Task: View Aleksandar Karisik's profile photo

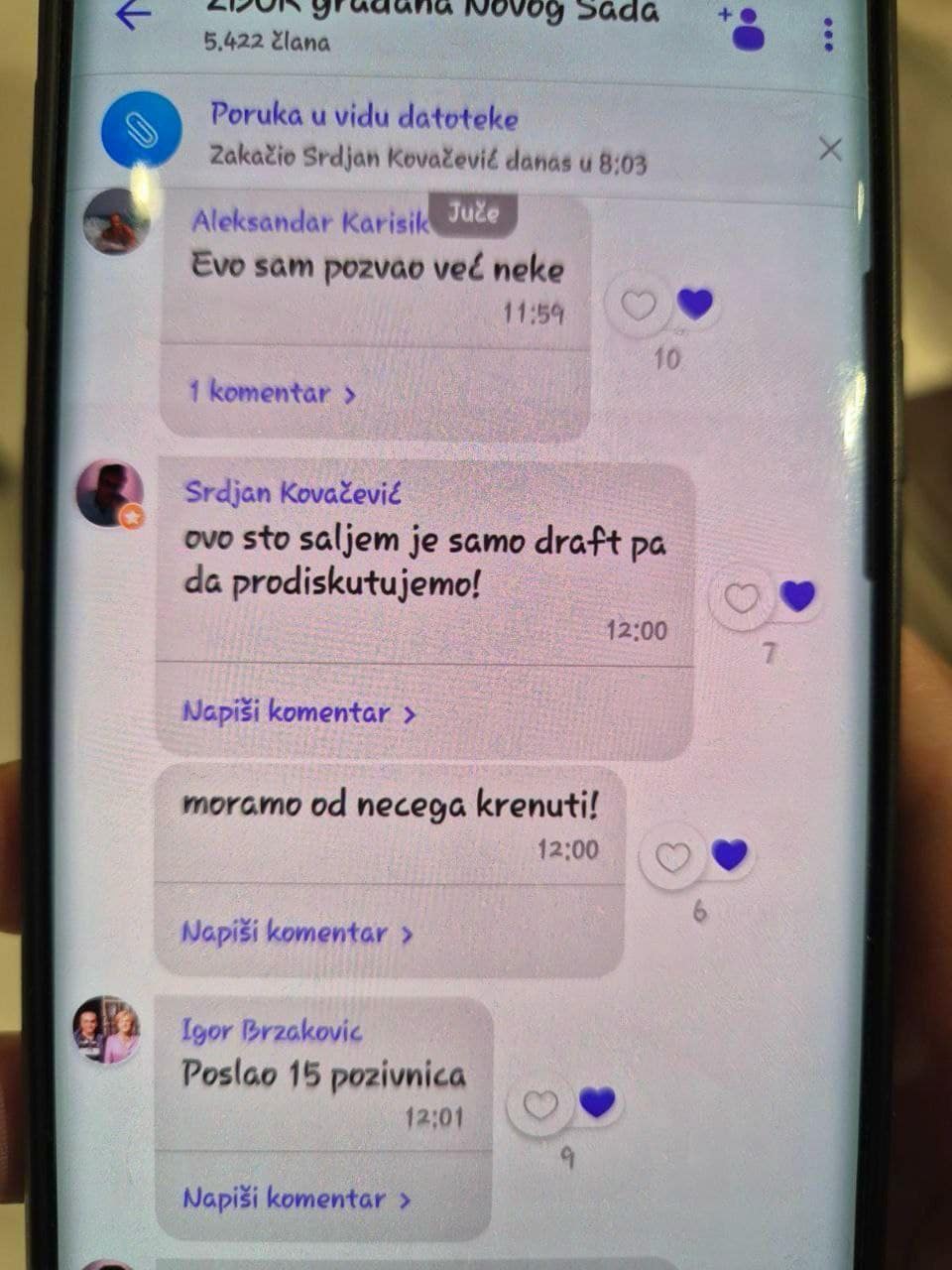Action: [x=116, y=221]
